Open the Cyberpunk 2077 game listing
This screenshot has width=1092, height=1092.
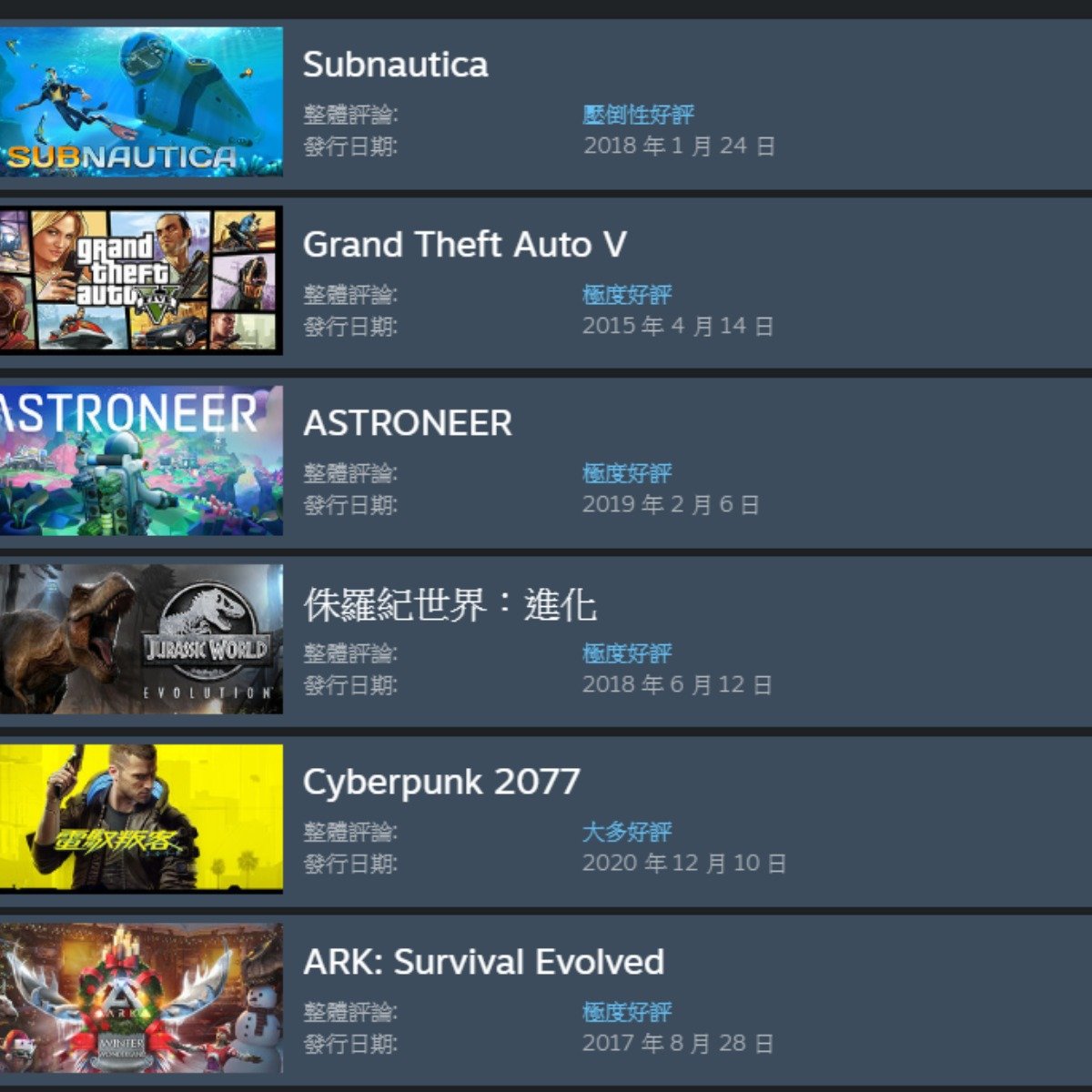click(x=441, y=783)
